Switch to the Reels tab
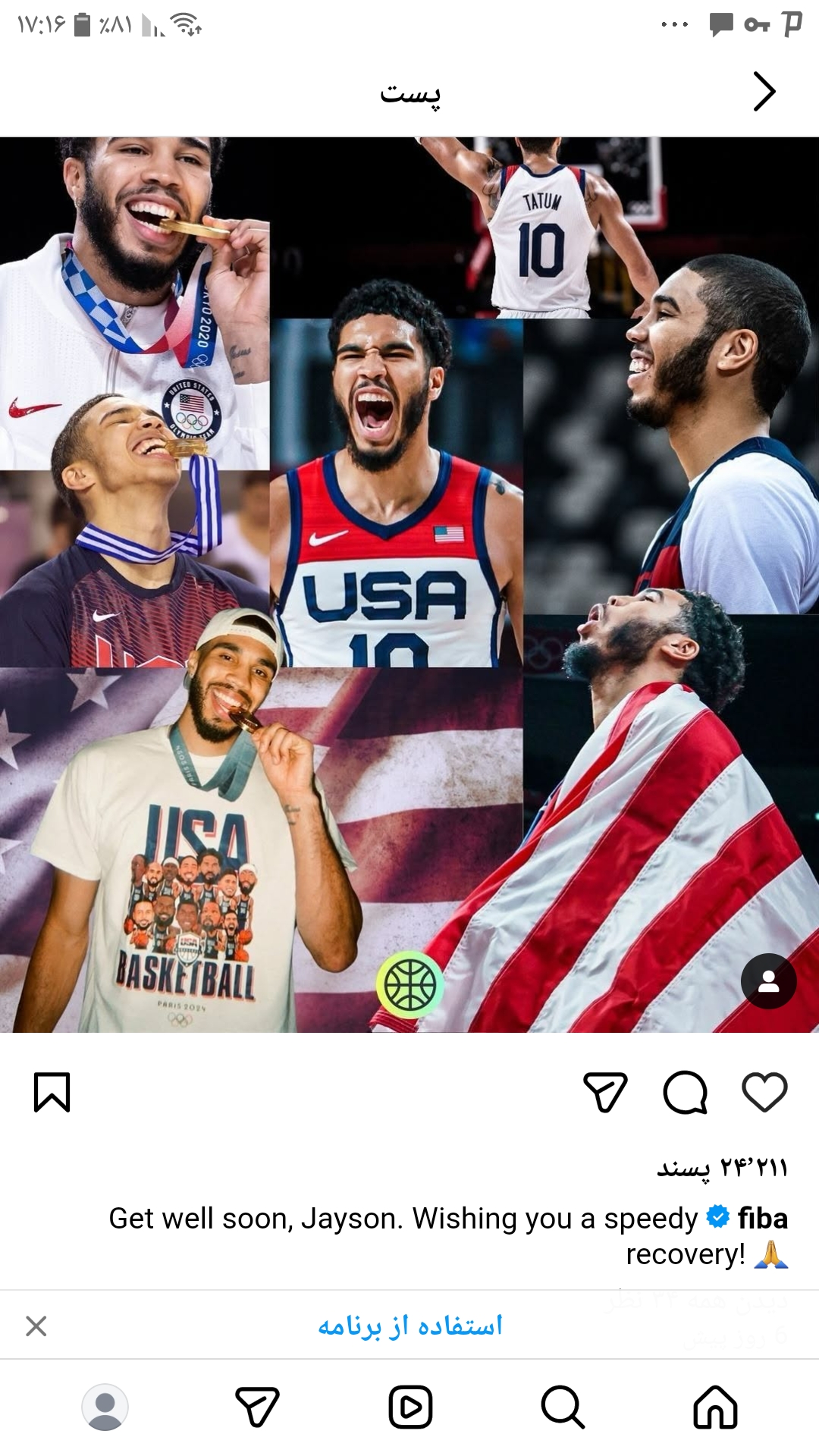 (x=410, y=1407)
